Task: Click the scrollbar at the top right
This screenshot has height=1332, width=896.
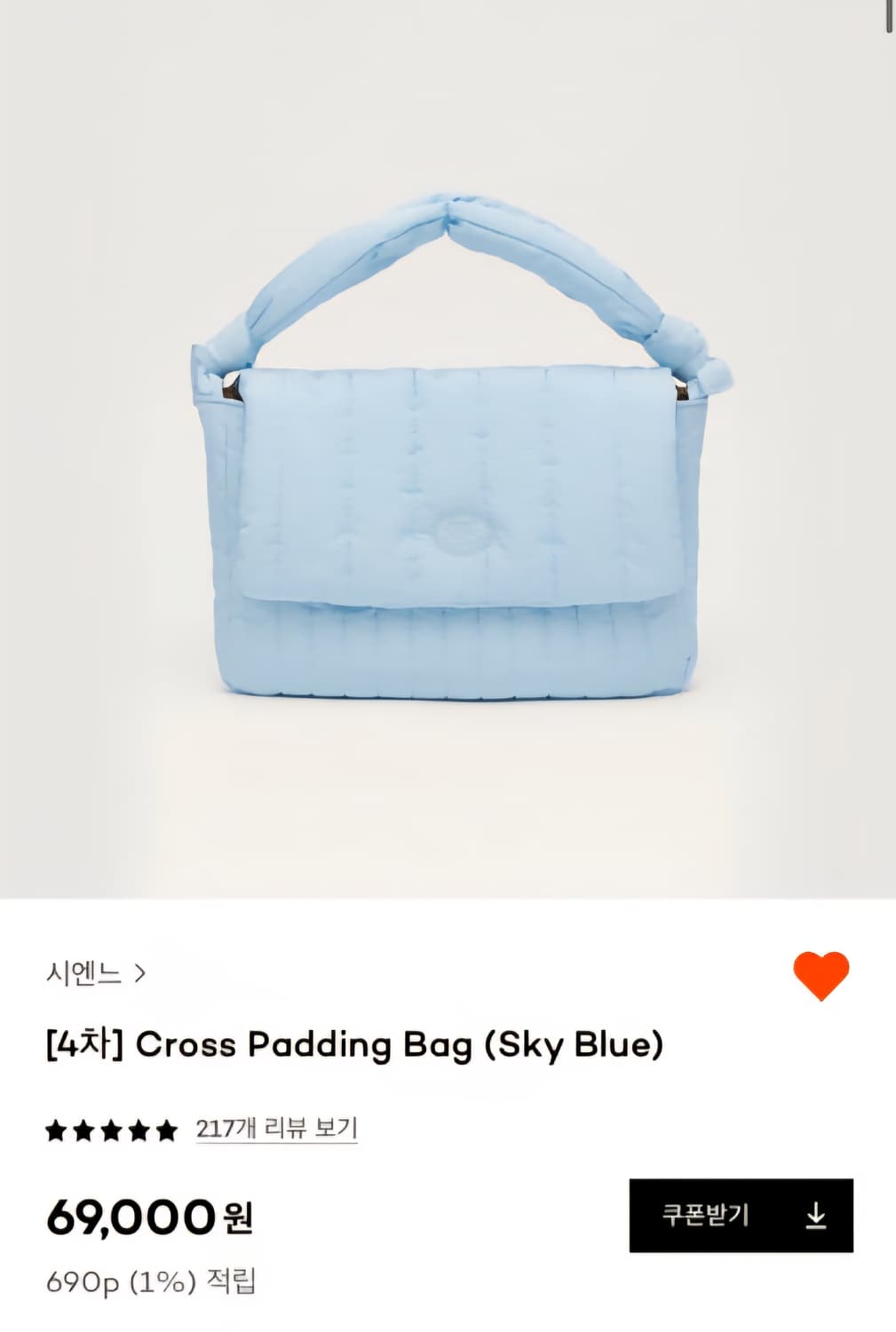Action: [x=889, y=16]
